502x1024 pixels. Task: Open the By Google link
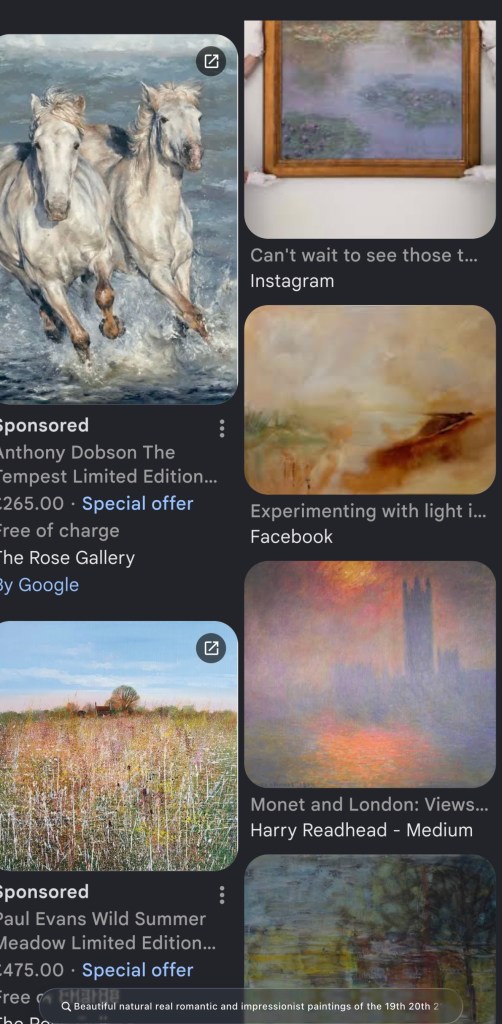coord(39,584)
